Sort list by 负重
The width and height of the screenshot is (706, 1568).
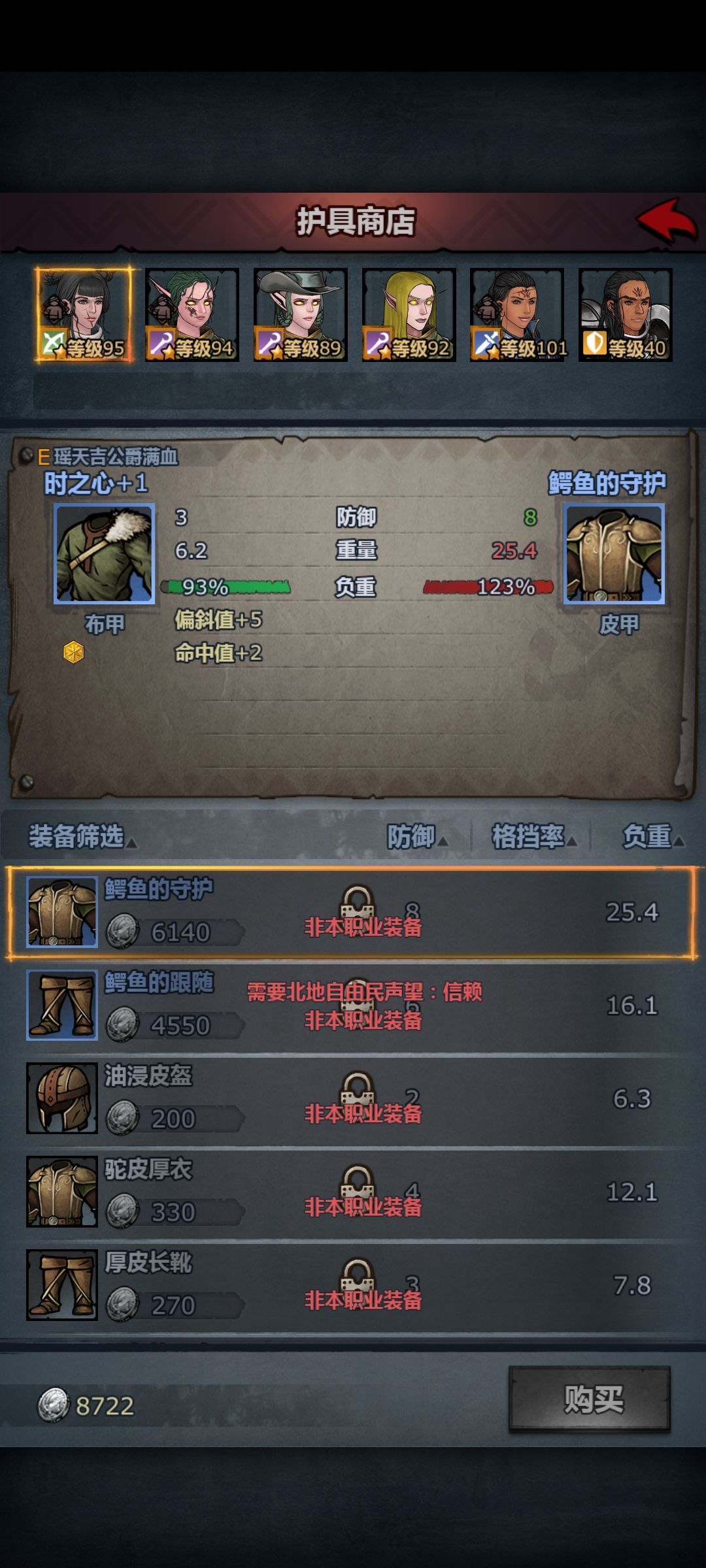652,836
